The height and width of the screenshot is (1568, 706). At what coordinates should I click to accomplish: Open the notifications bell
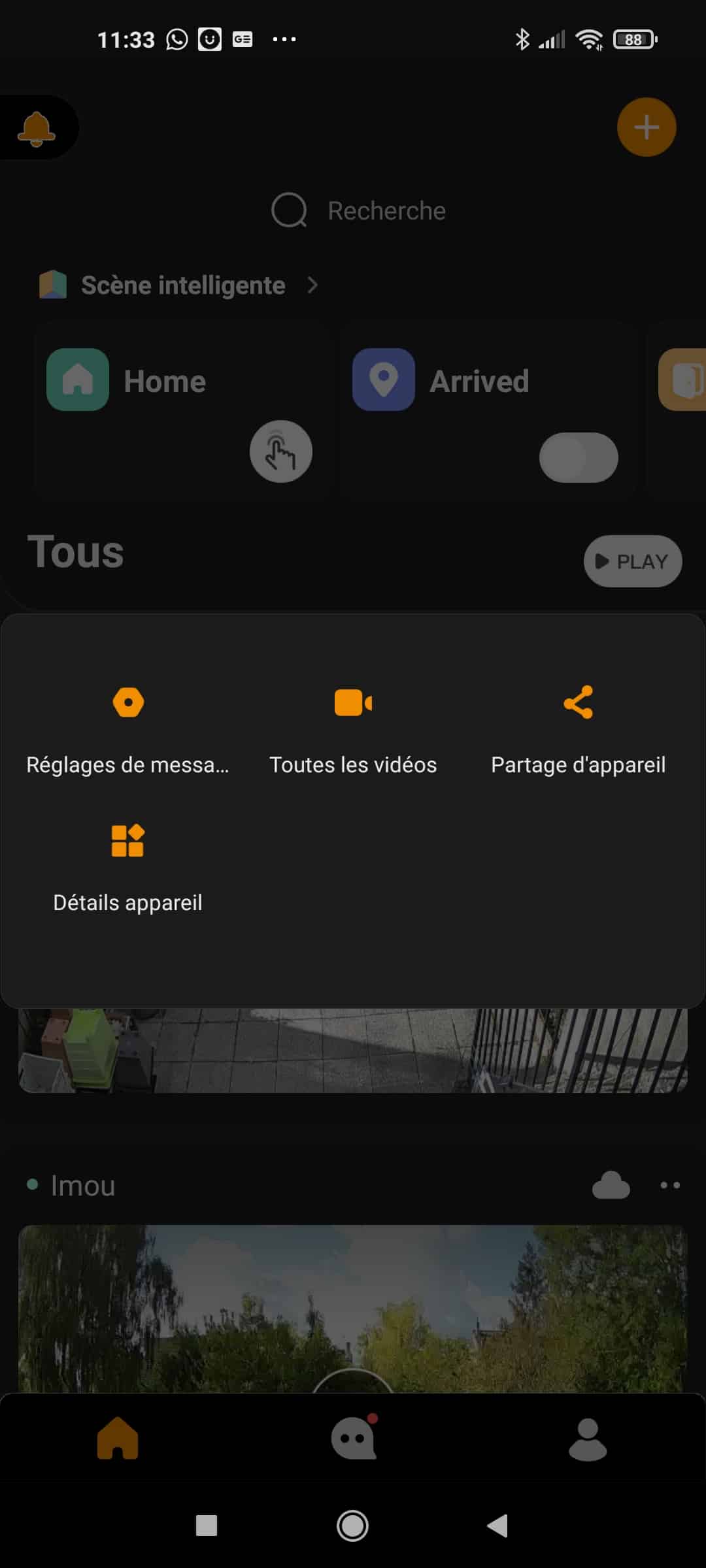(x=37, y=127)
